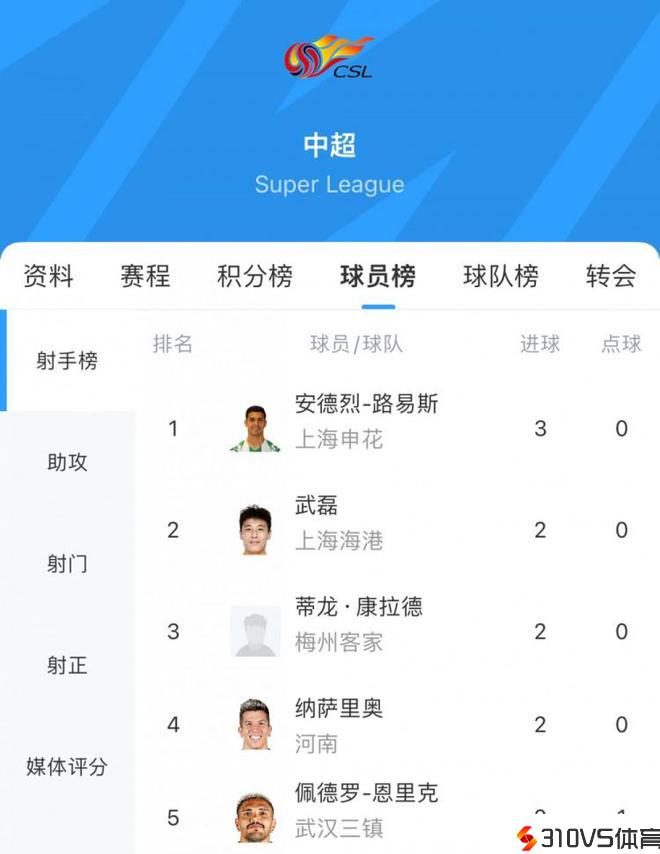The width and height of the screenshot is (660, 854).
Task: Open the 球队榜 tab
Action: coord(501,276)
